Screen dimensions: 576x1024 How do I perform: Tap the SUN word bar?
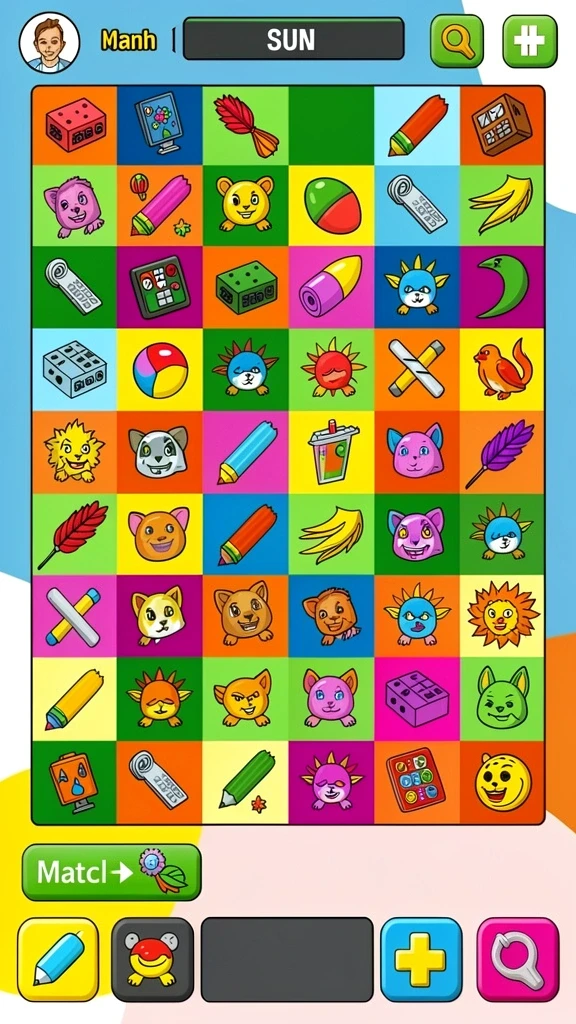(x=293, y=39)
